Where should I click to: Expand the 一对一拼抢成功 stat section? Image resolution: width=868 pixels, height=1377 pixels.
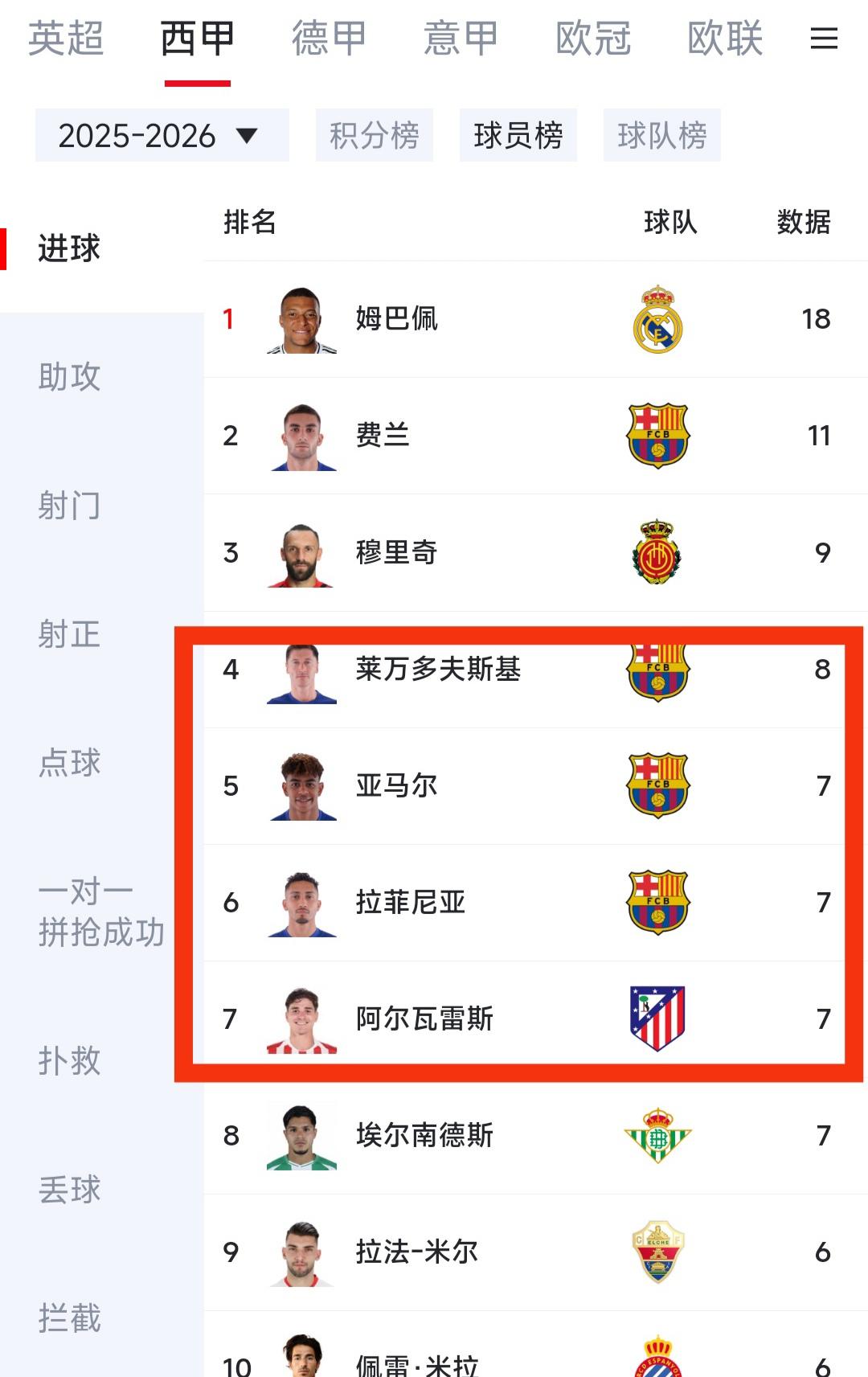[103, 912]
